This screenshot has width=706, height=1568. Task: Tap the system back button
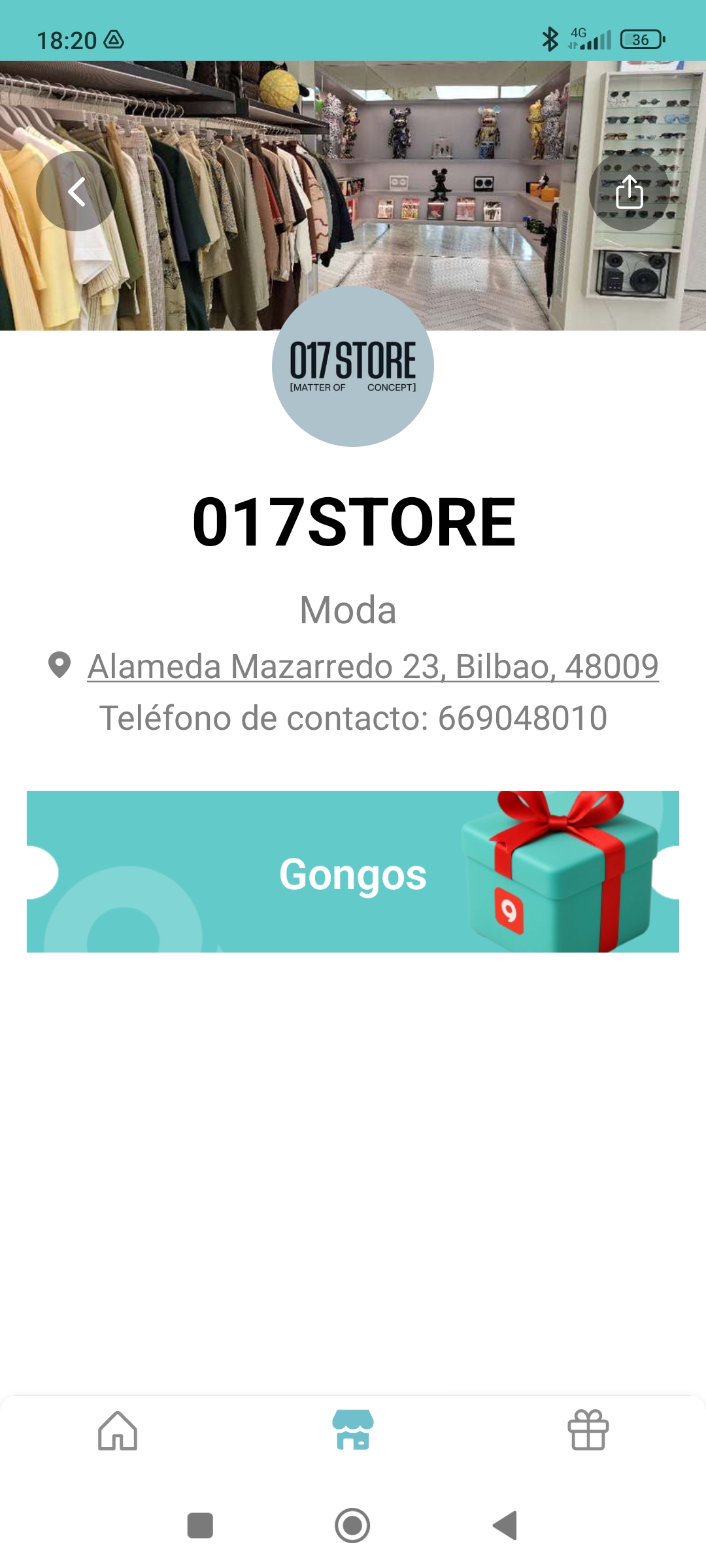tap(505, 1526)
